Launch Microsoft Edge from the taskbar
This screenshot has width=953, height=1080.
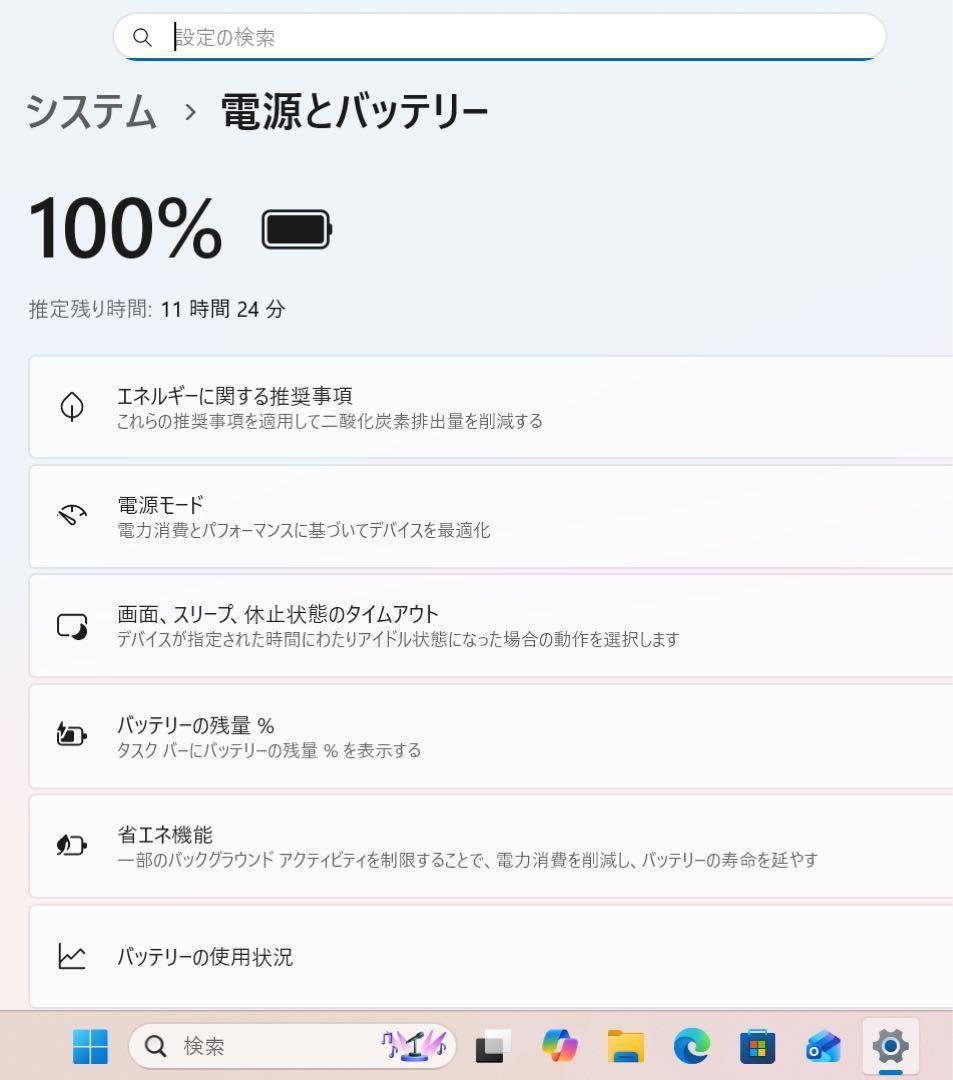coord(692,1047)
